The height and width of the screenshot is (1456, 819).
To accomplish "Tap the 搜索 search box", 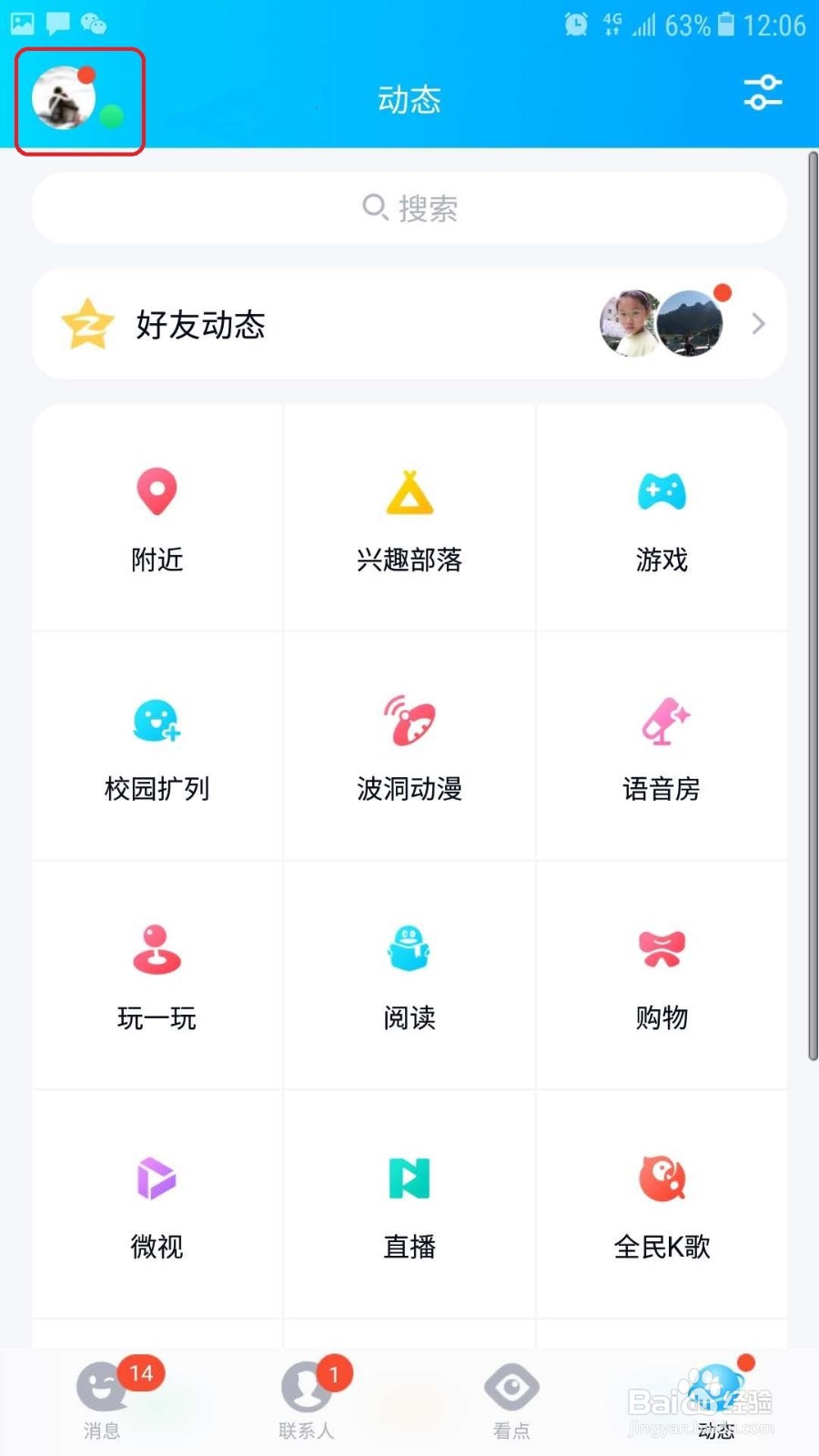I will pyautogui.click(x=409, y=208).
